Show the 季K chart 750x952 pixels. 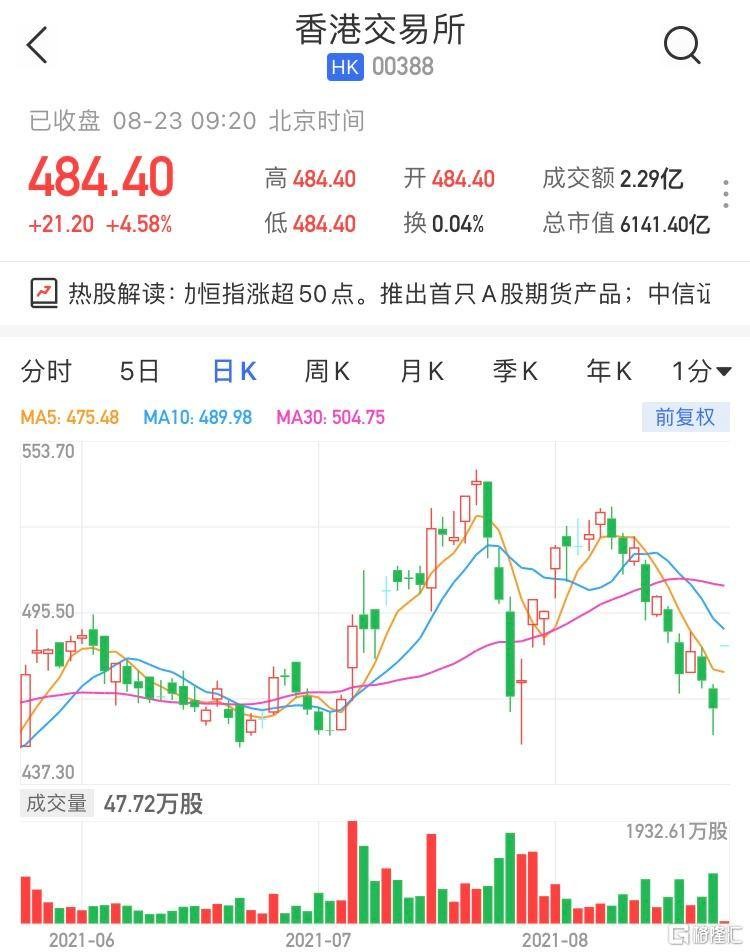pos(515,372)
